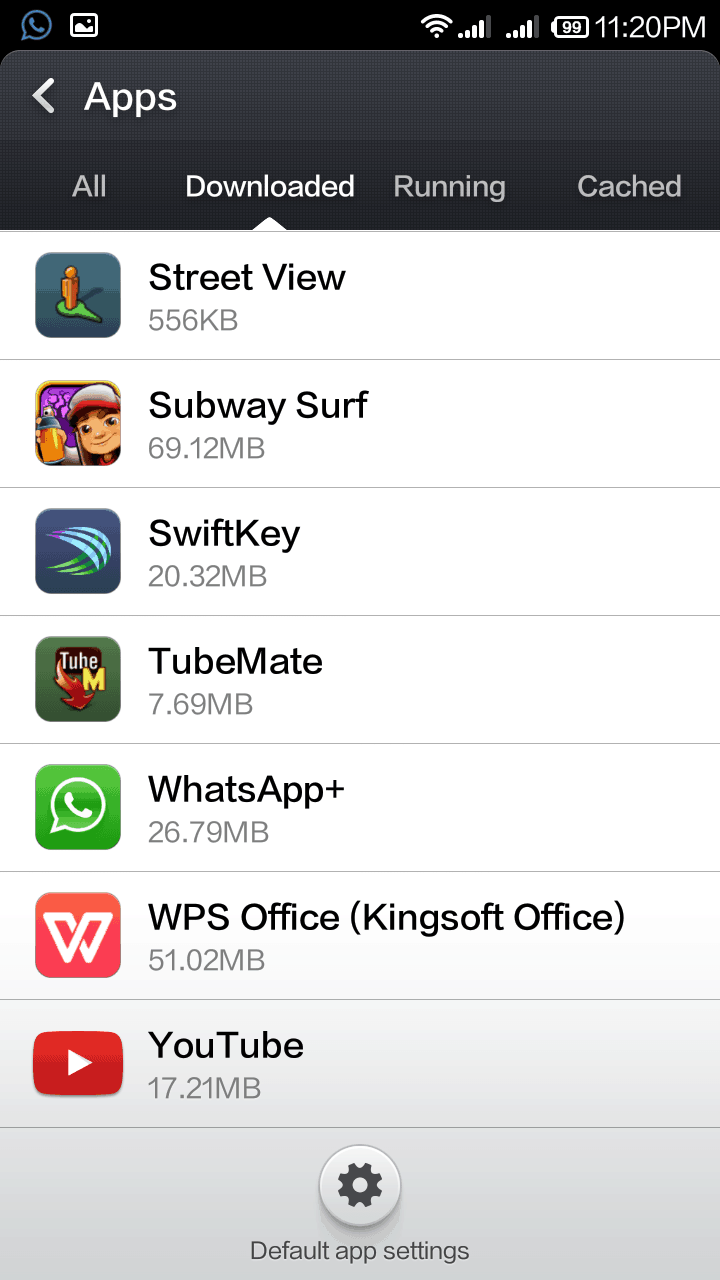Open Default app settings
This screenshot has width=720, height=1280.
coord(360,1205)
